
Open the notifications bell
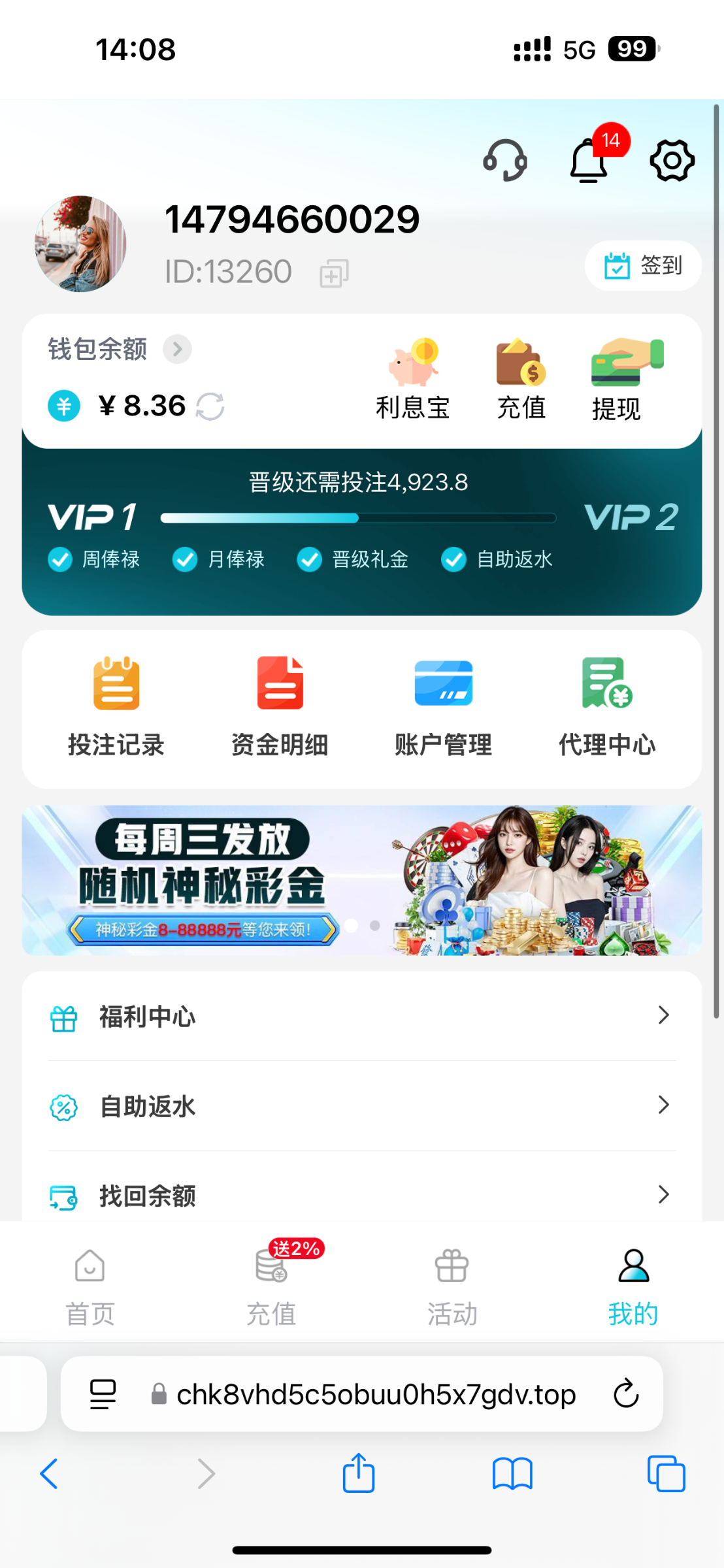[x=590, y=160]
